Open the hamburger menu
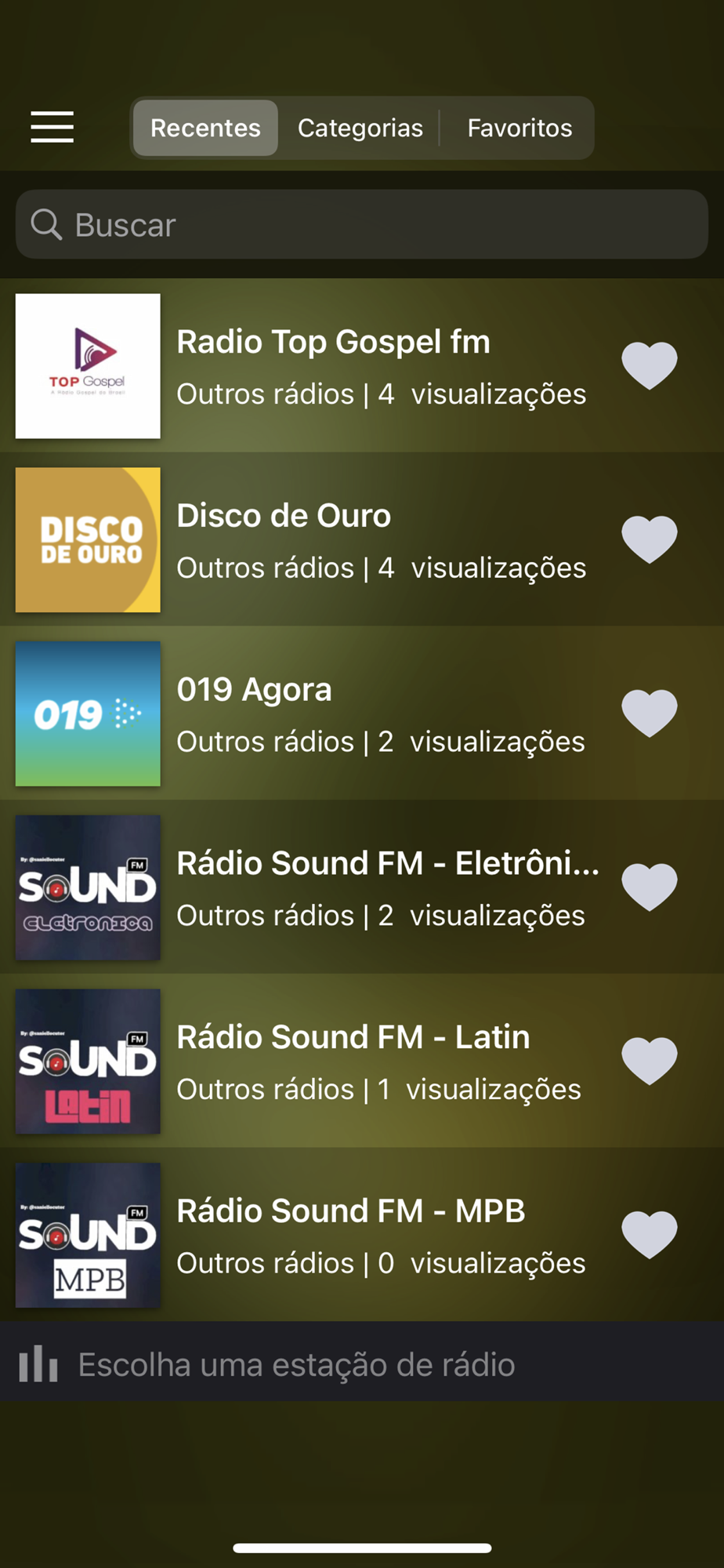 [x=52, y=127]
